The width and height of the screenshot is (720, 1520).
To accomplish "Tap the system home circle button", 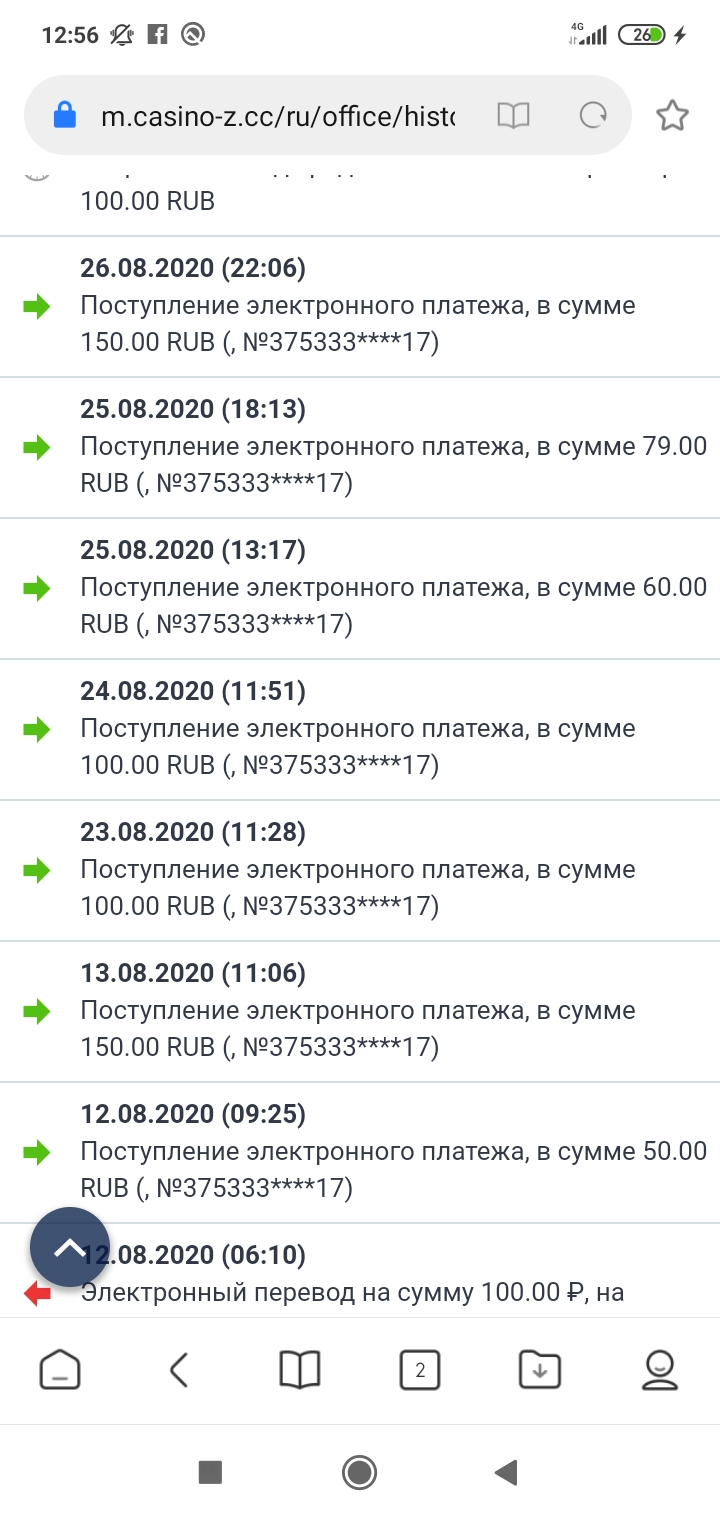I will coord(359,1472).
